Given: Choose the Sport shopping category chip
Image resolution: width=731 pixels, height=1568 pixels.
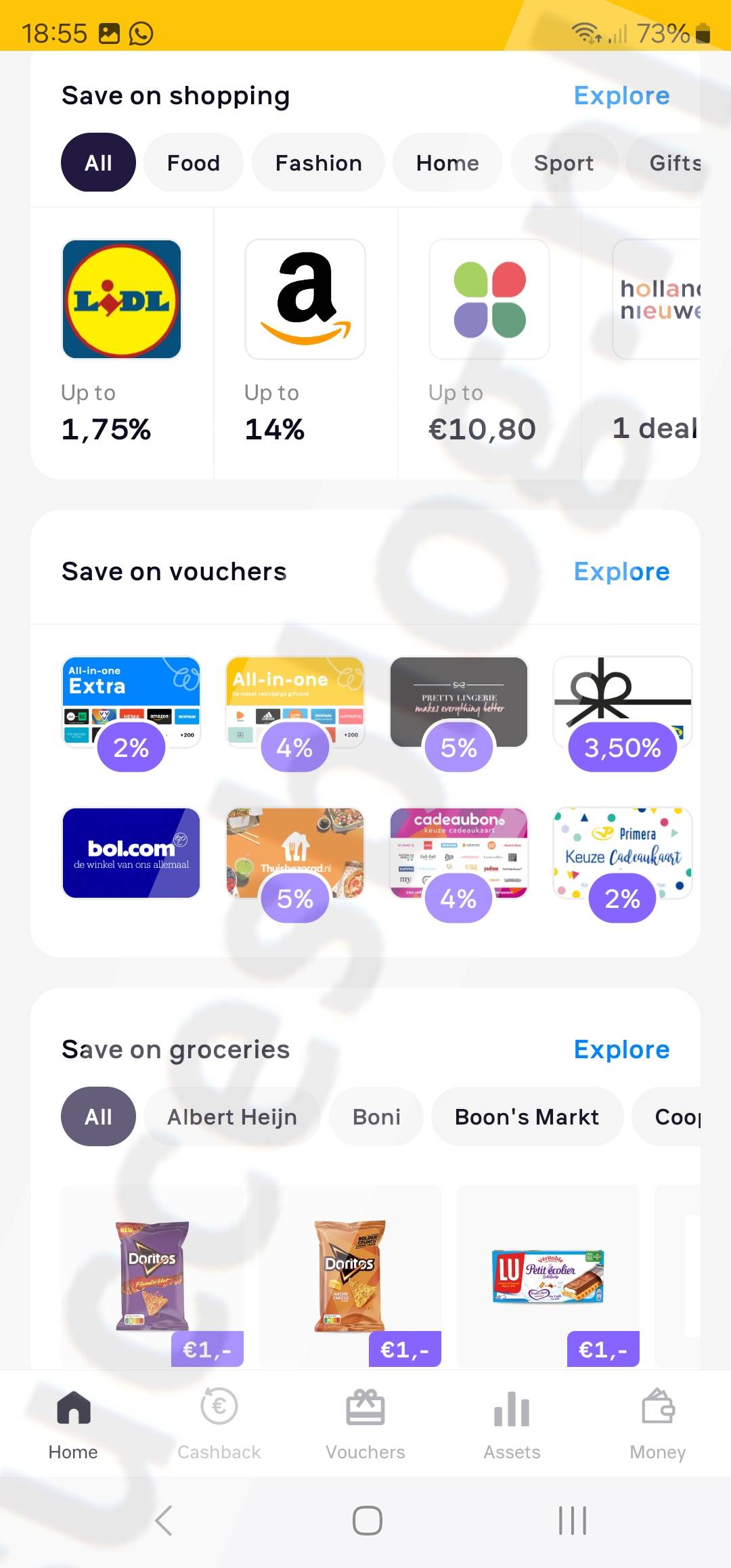Looking at the screenshot, I should (x=563, y=163).
